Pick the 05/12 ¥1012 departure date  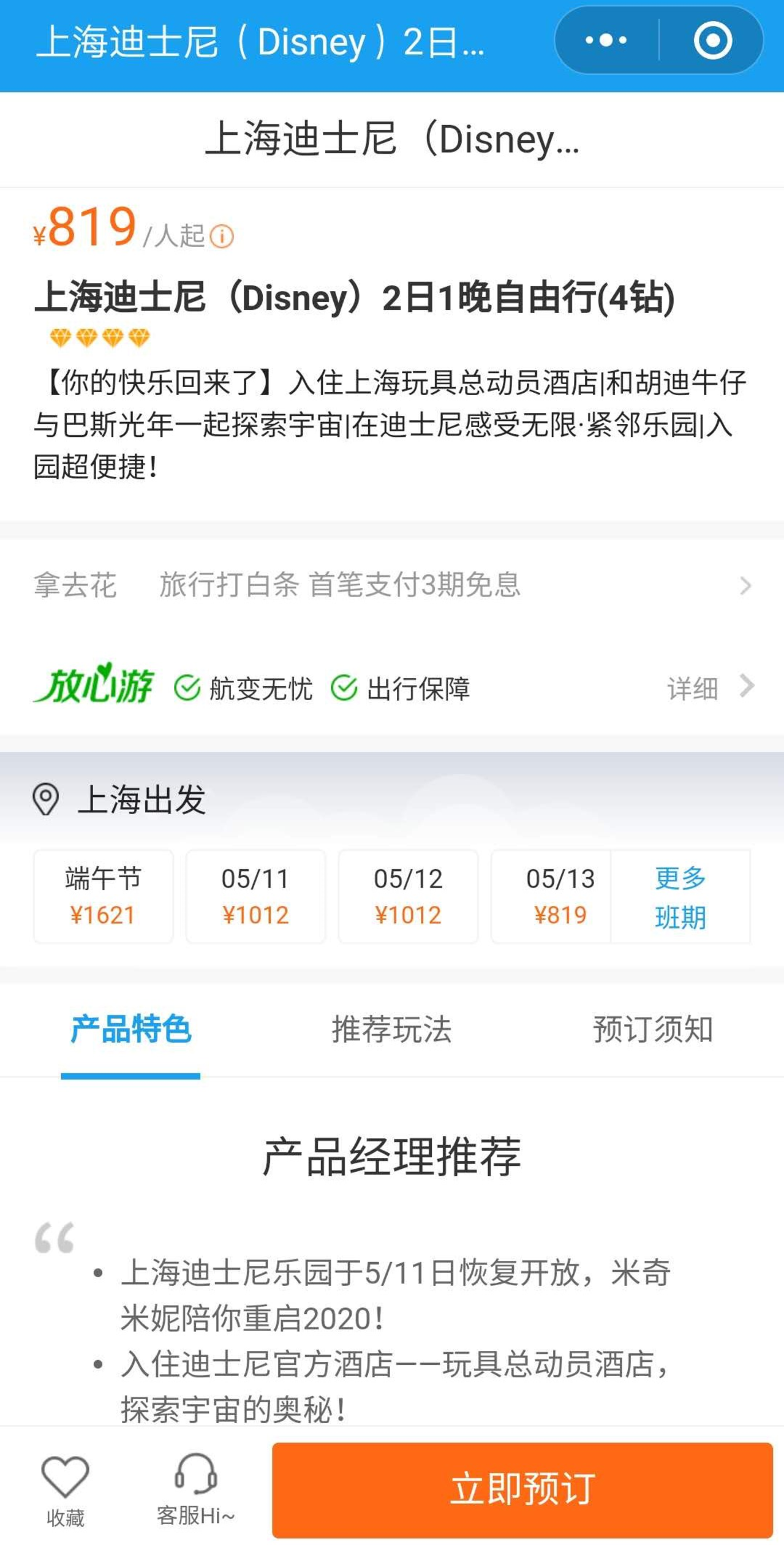click(408, 896)
